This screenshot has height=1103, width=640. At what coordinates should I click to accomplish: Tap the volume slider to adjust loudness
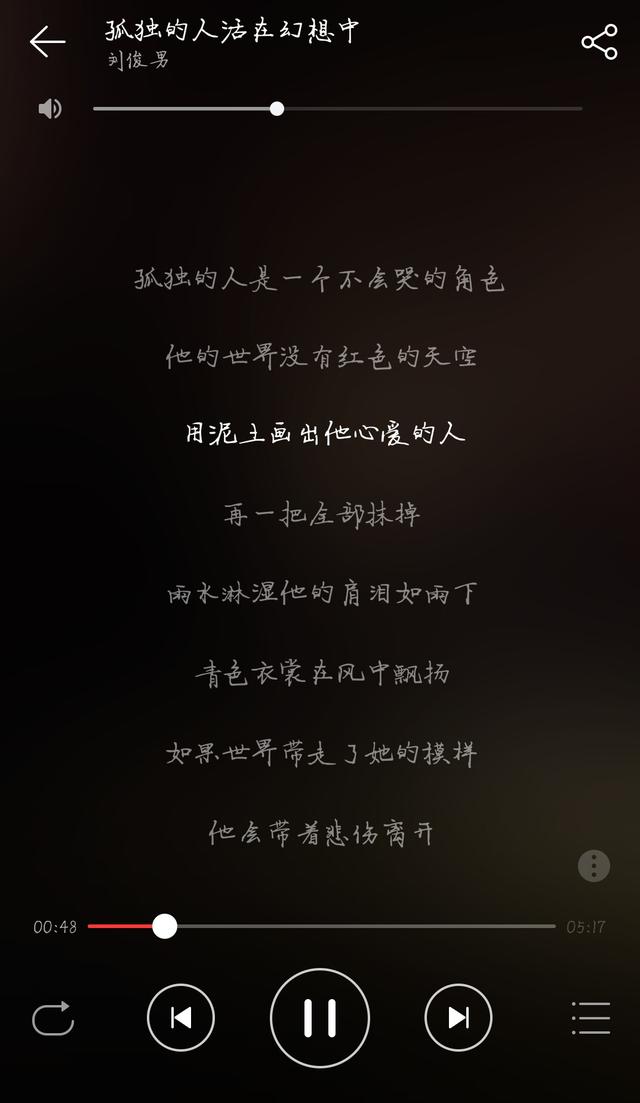338,108
